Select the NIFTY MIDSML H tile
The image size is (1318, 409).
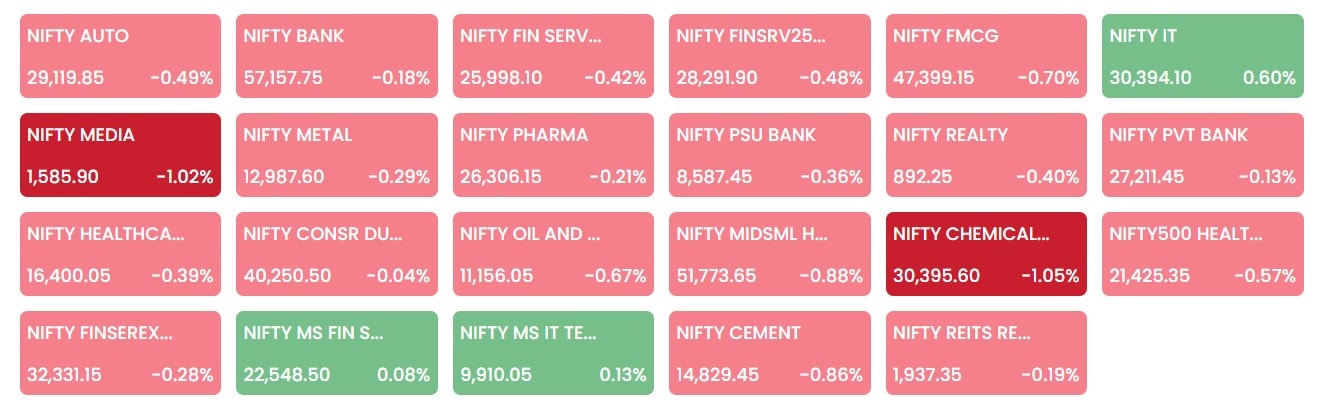pyautogui.click(x=770, y=254)
